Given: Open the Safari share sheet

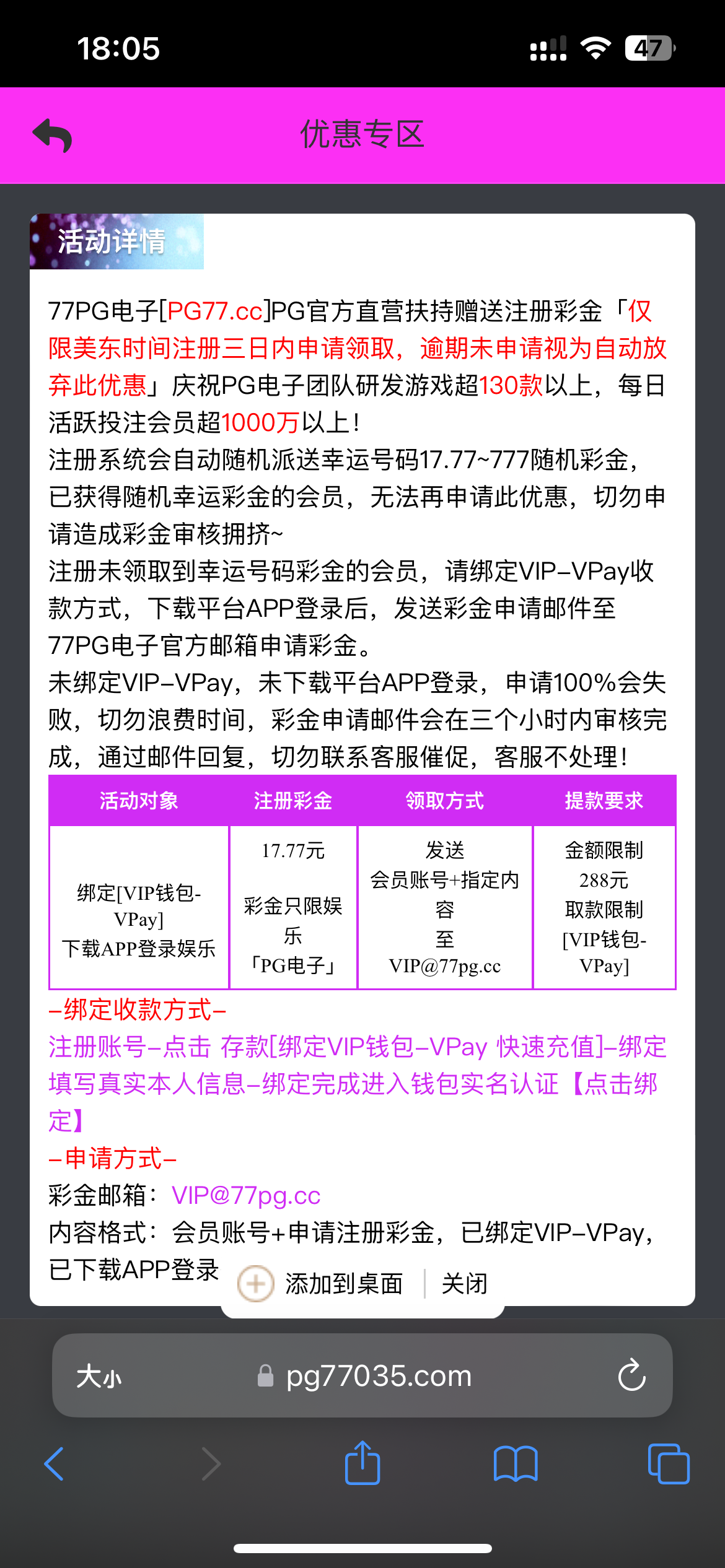Looking at the screenshot, I should (362, 1463).
